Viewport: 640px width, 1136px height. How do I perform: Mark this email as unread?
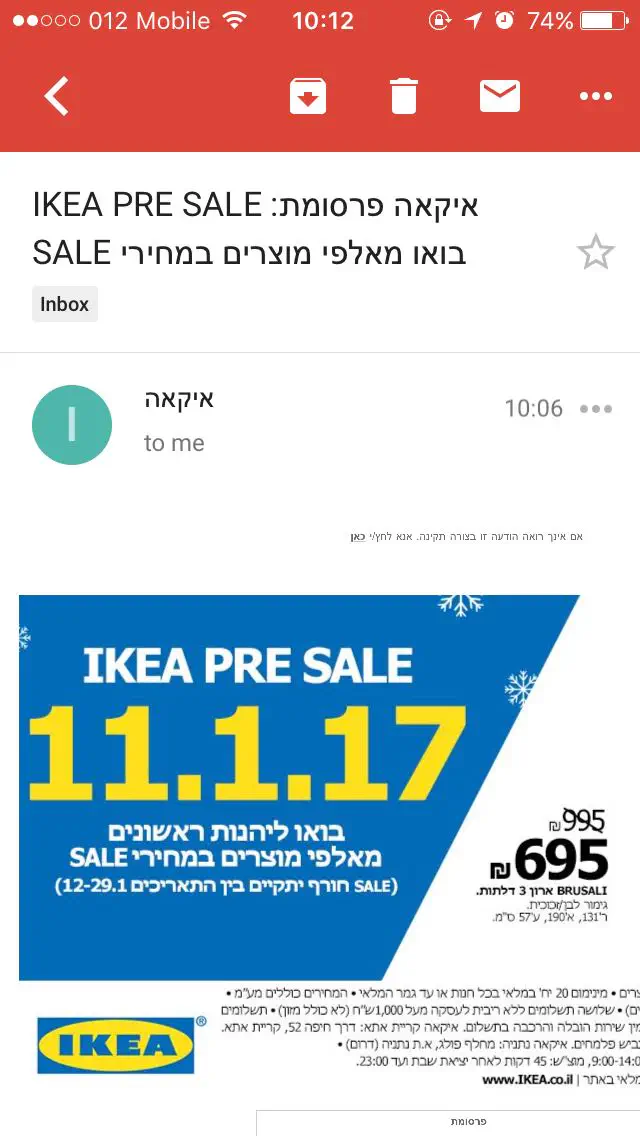click(499, 96)
